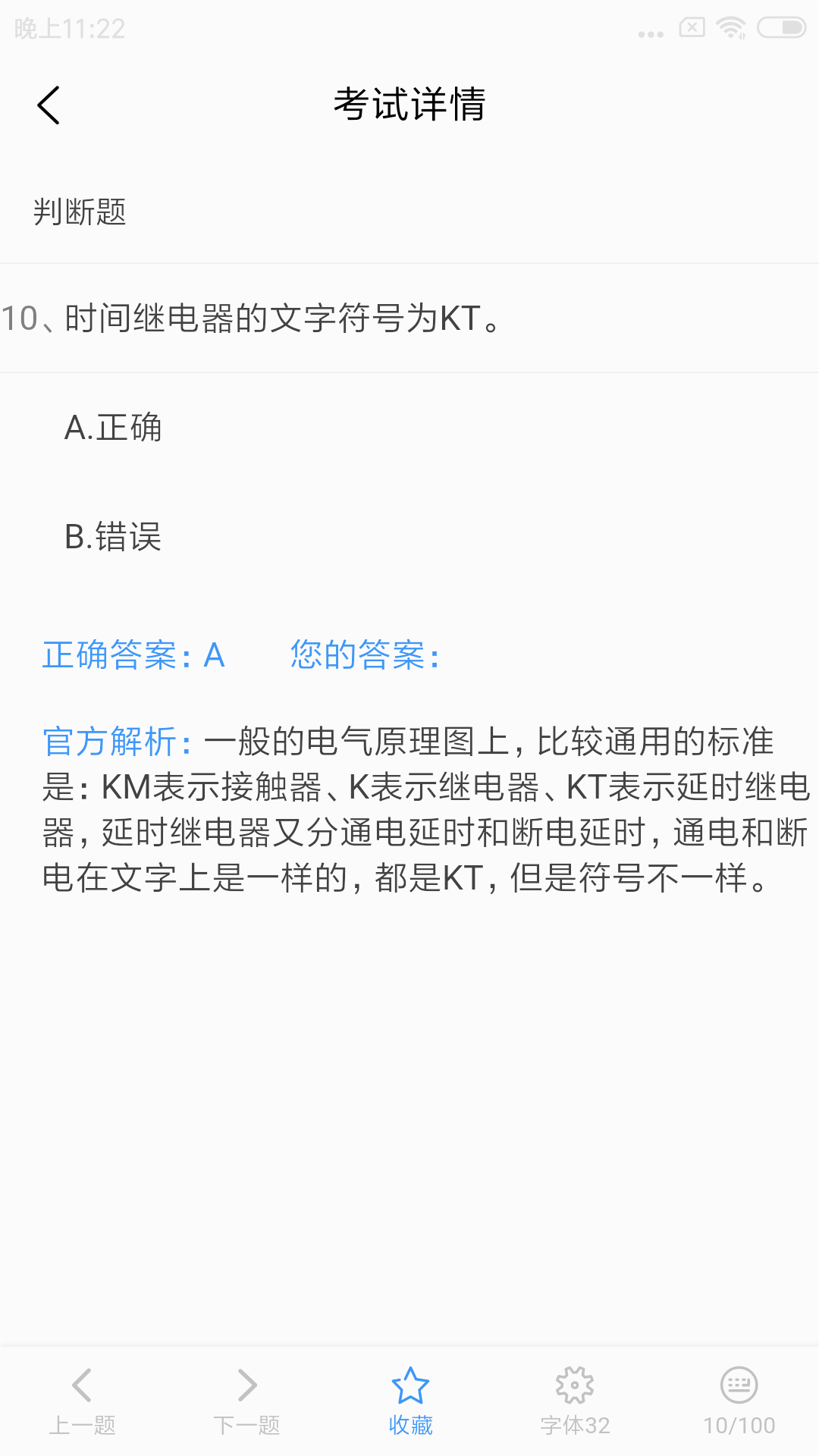This screenshot has height=1456, width=819.
Task: Expand the 官方解析 explanation section
Action: 114,744
